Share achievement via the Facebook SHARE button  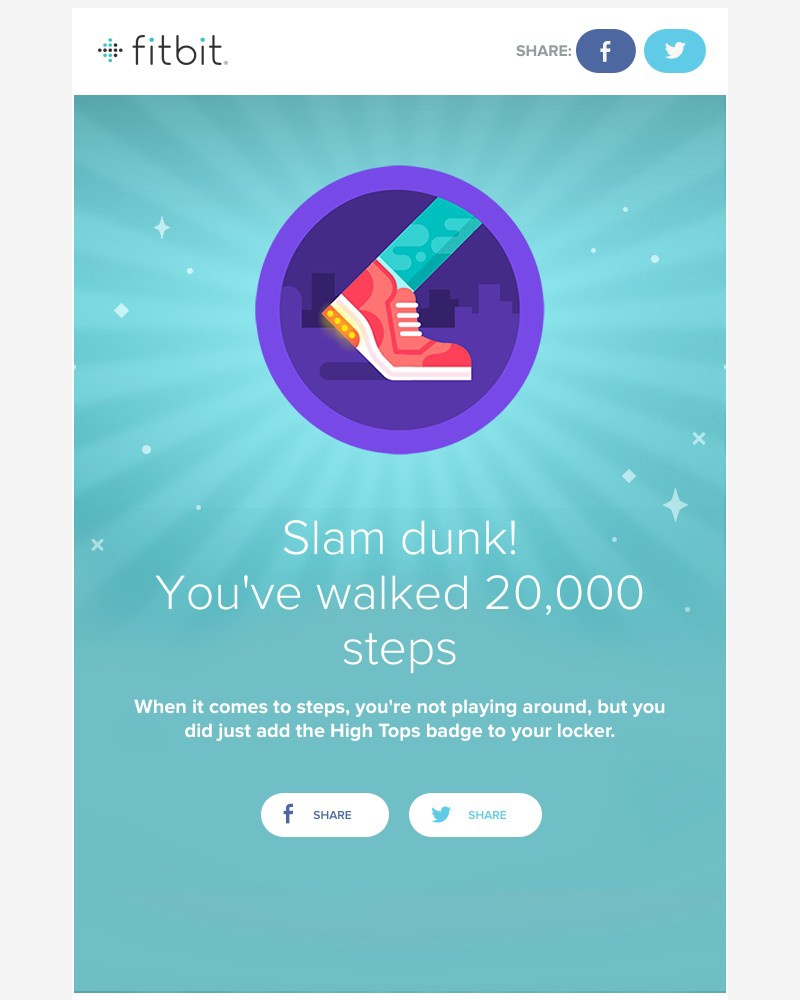pyautogui.click(x=325, y=814)
